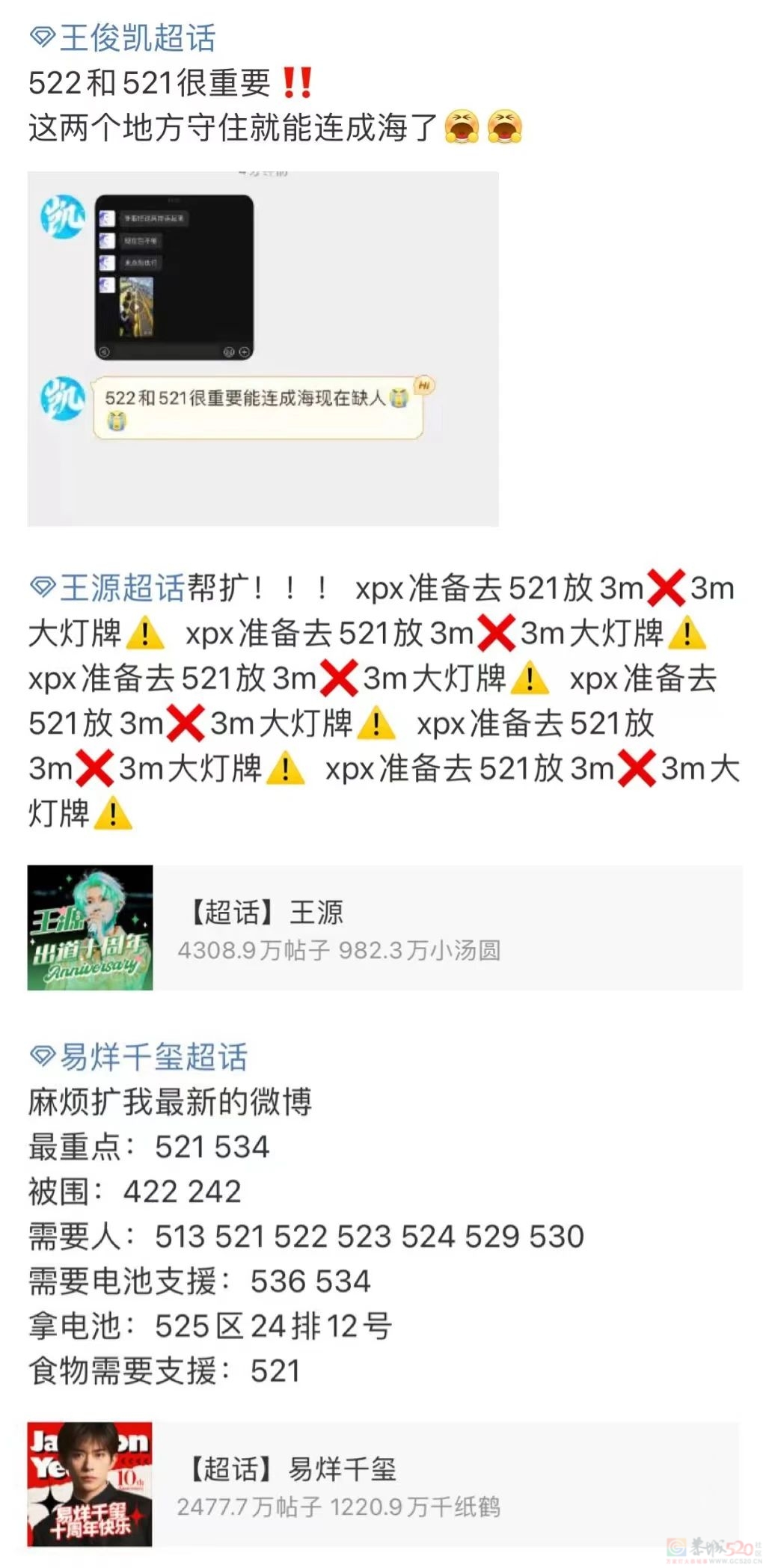The width and height of the screenshot is (766, 1568).
Task: Open the 王俊凯超话 super topic link
Action: (x=124, y=38)
